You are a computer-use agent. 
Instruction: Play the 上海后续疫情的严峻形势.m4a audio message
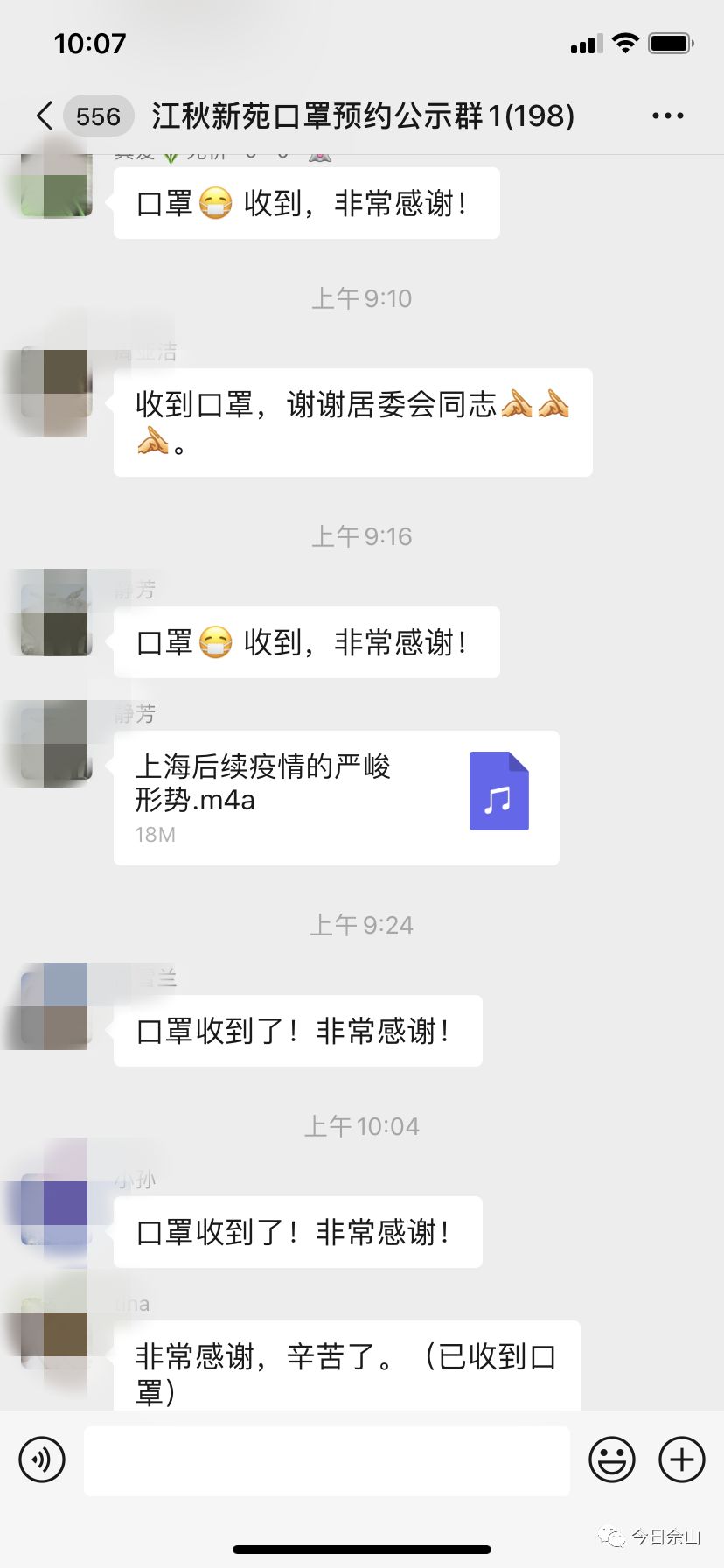click(337, 796)
